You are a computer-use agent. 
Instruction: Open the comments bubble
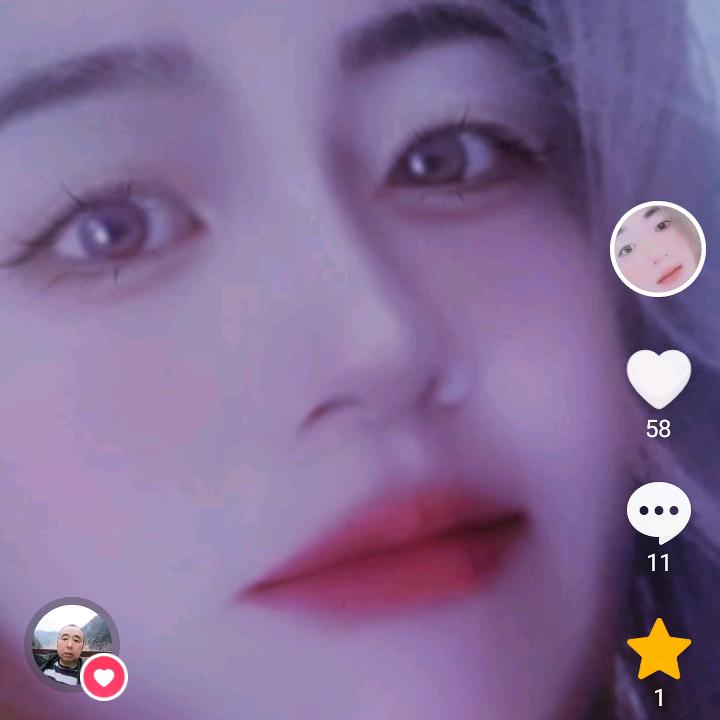click(658, 512)
